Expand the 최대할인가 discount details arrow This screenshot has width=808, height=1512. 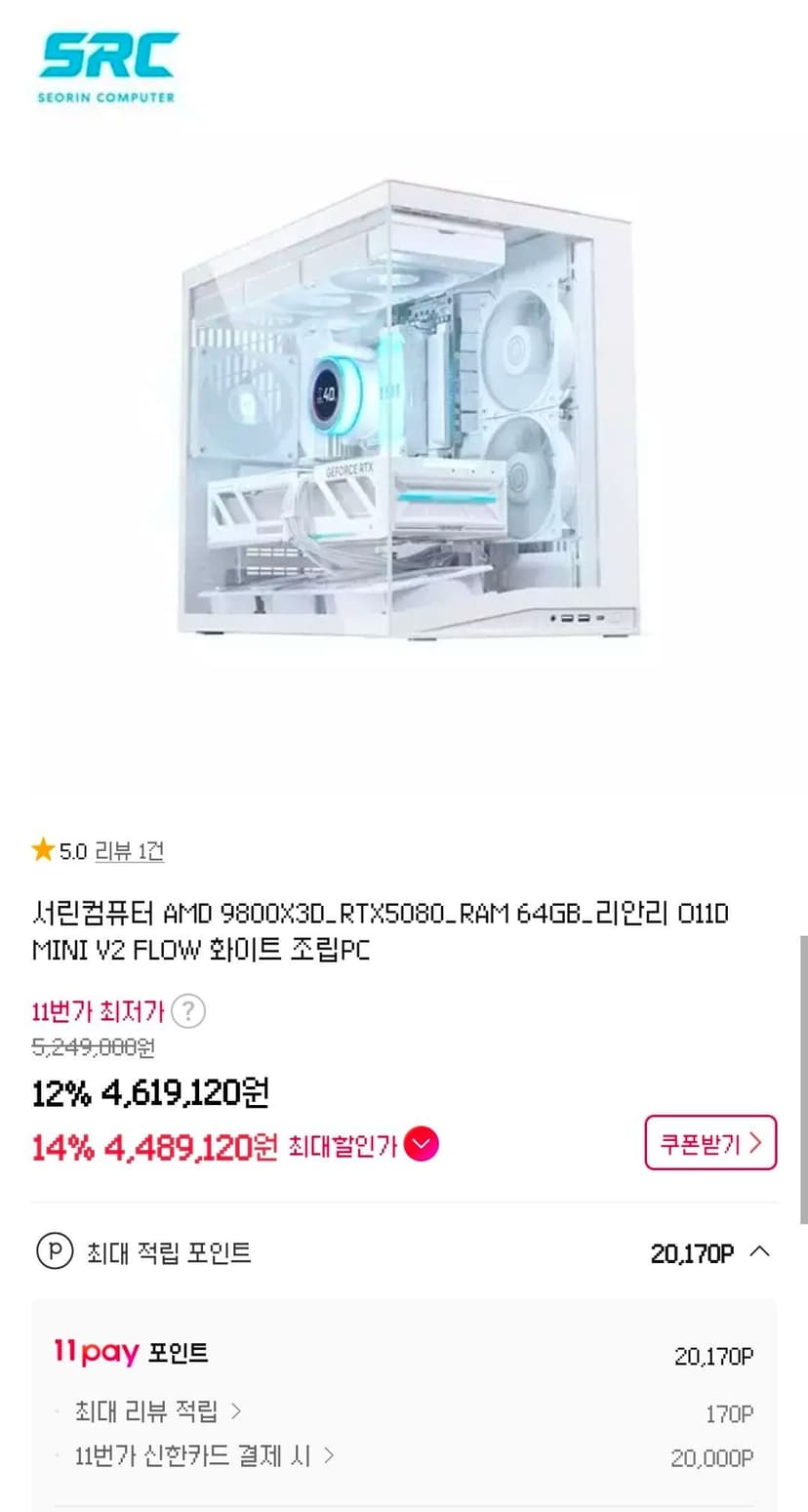tap(422, 1144)
